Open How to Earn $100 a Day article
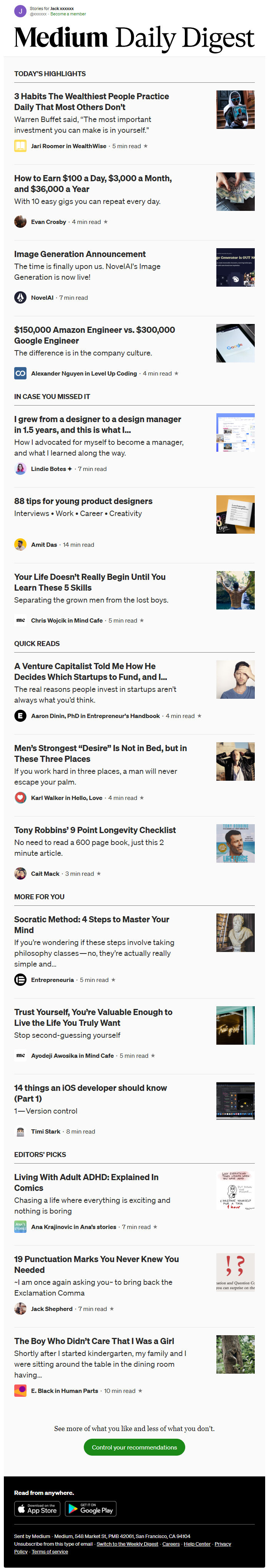Viewport: 269px width, 1568px height. 92,183
